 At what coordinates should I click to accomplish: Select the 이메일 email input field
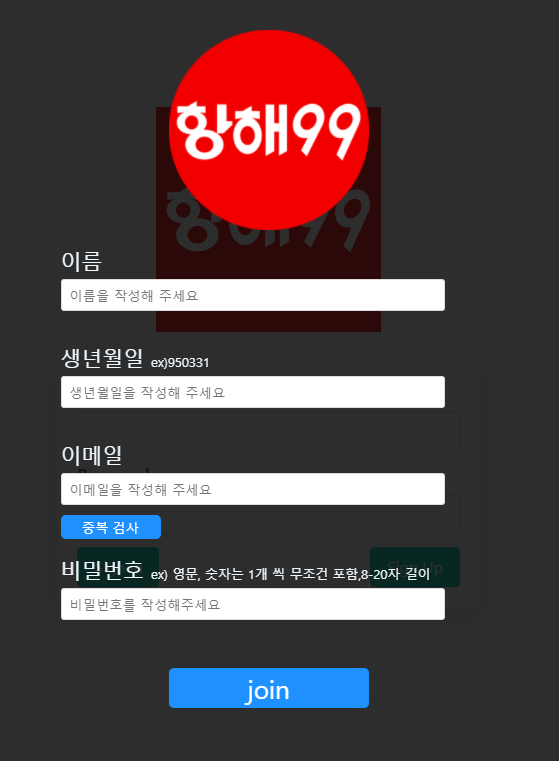(x=253, y=489)
